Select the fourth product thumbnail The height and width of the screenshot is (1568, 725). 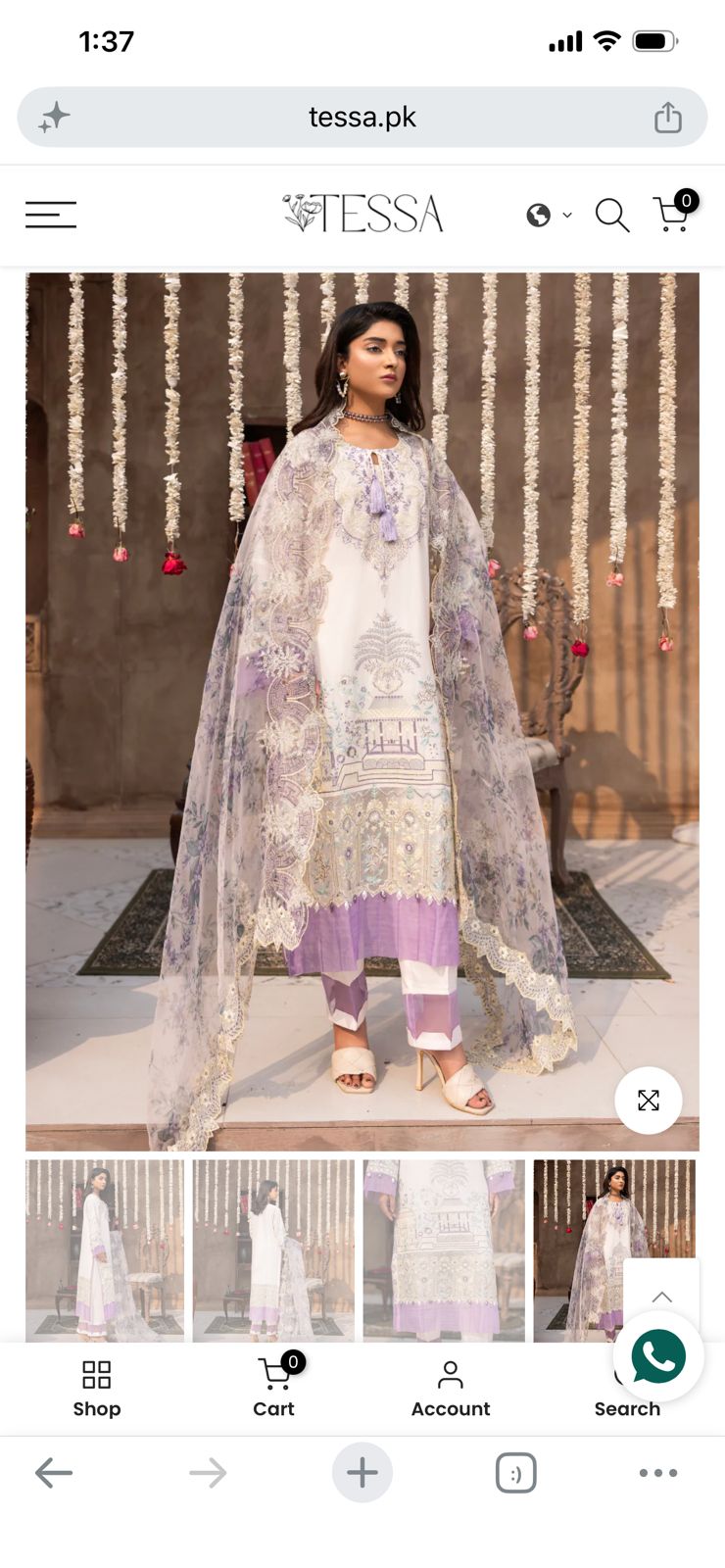(578, 1250)
